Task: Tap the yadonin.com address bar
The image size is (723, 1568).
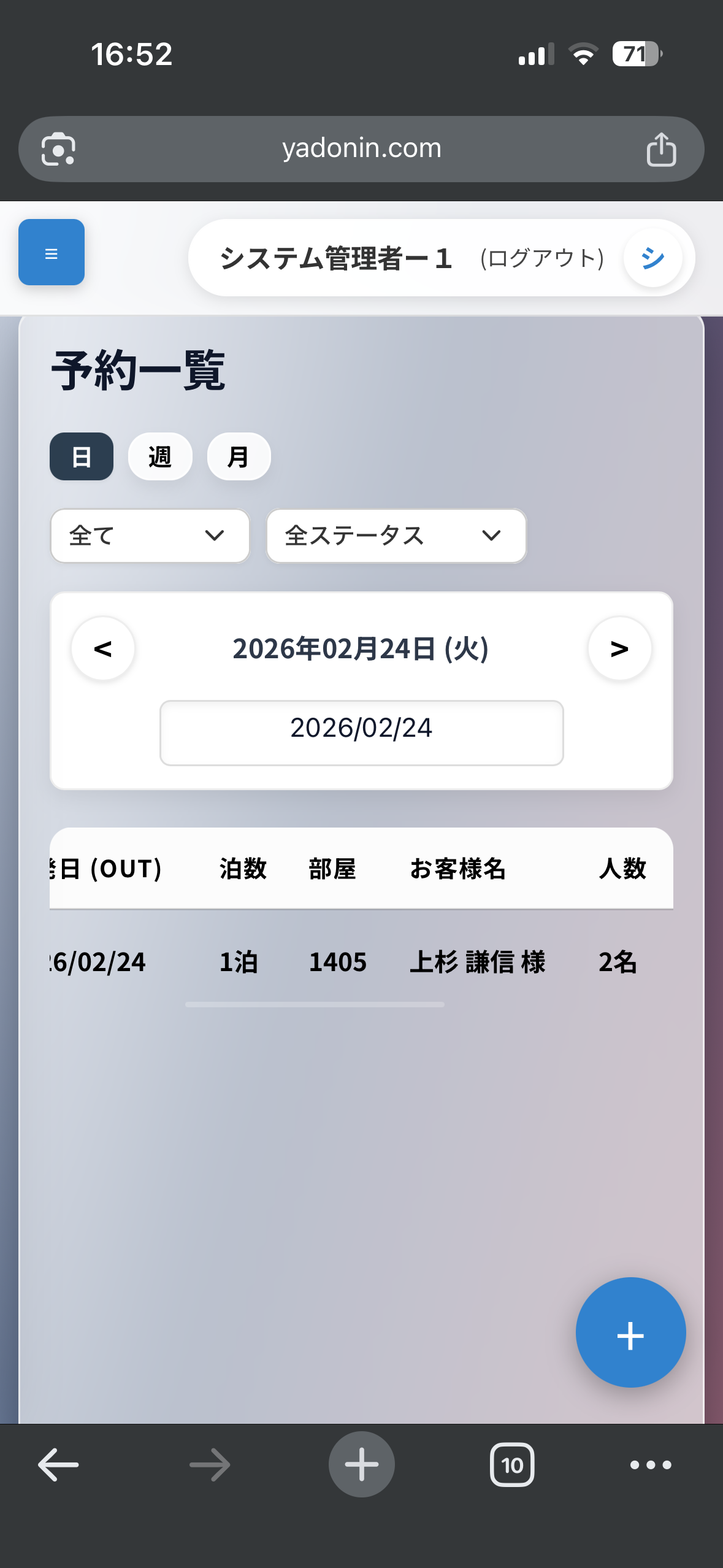Action: pos(361,149)
